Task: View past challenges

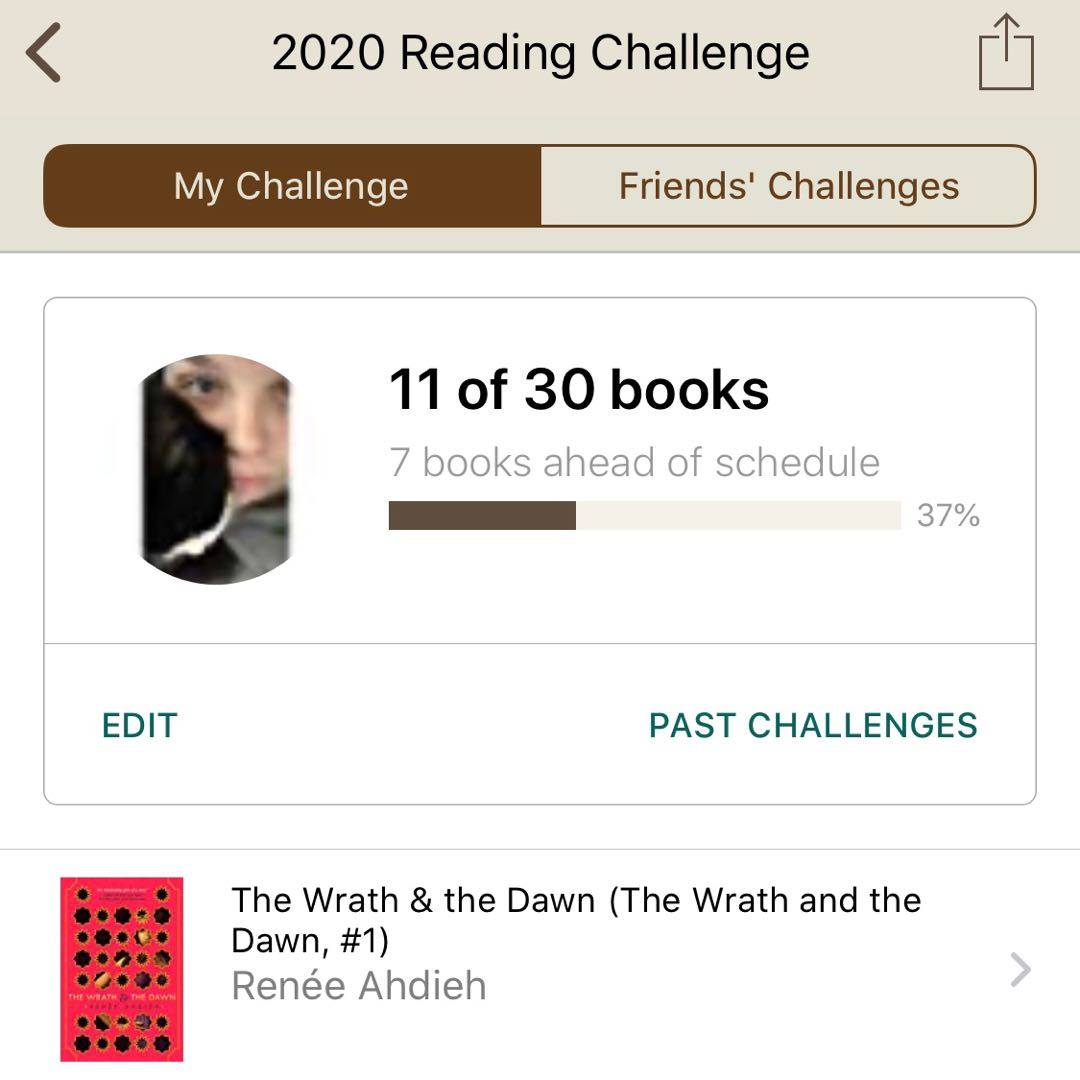Action: (813, 725)
